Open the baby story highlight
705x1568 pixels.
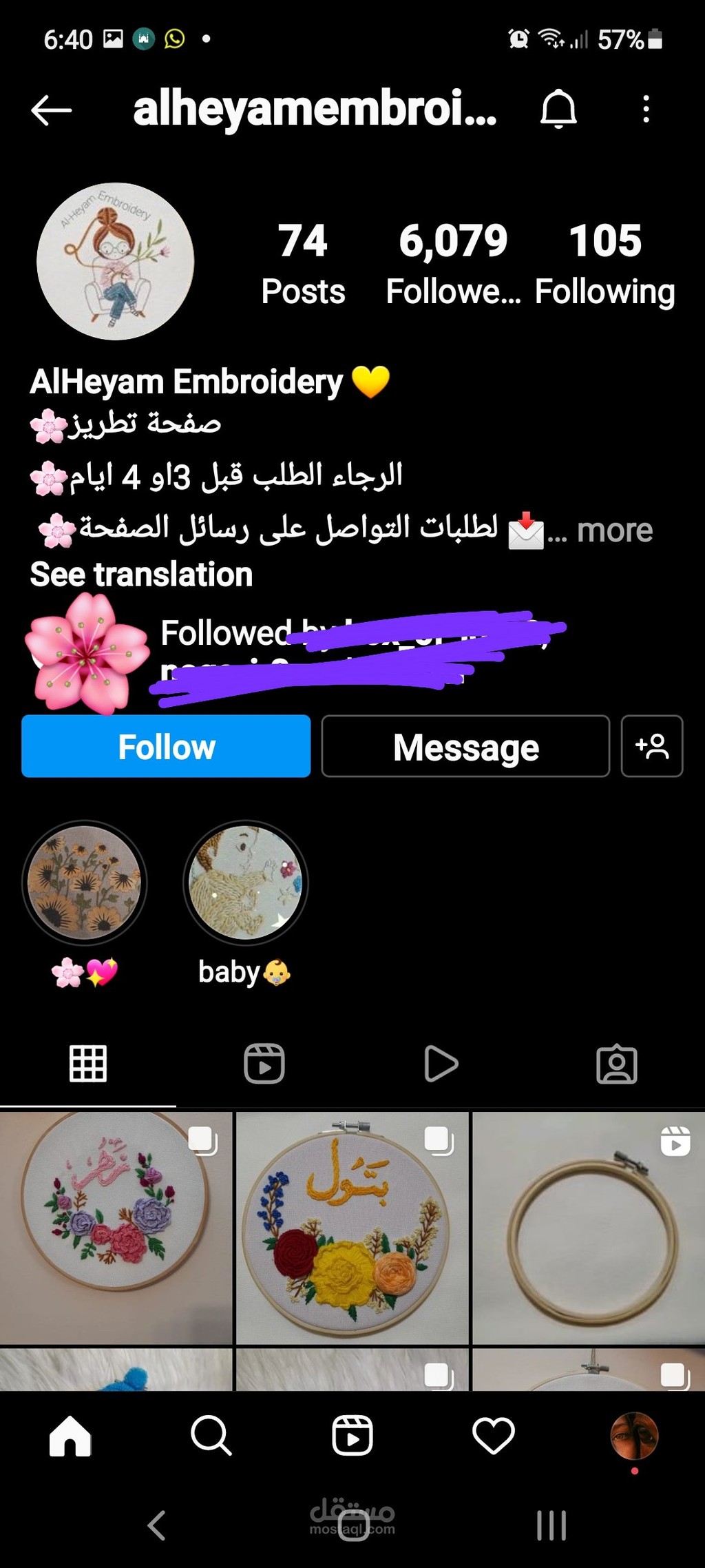(245, 883)
